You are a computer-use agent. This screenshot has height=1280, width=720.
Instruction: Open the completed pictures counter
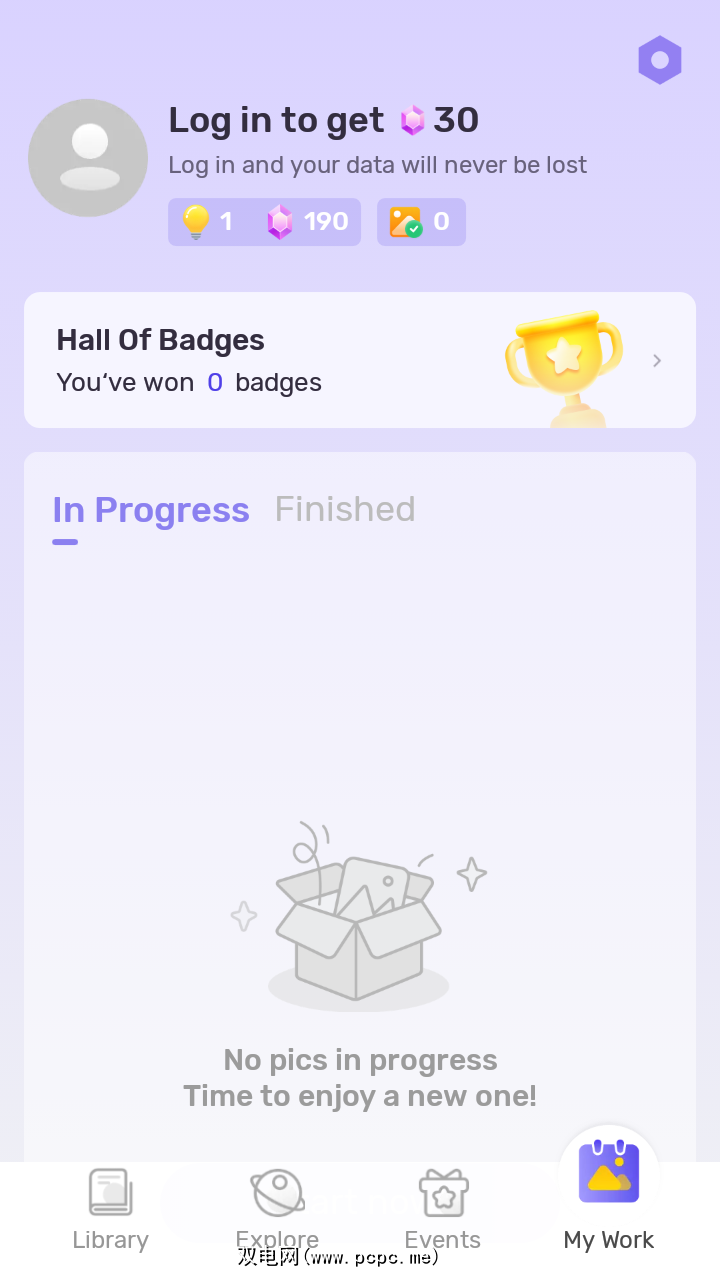tap(421, 222)
